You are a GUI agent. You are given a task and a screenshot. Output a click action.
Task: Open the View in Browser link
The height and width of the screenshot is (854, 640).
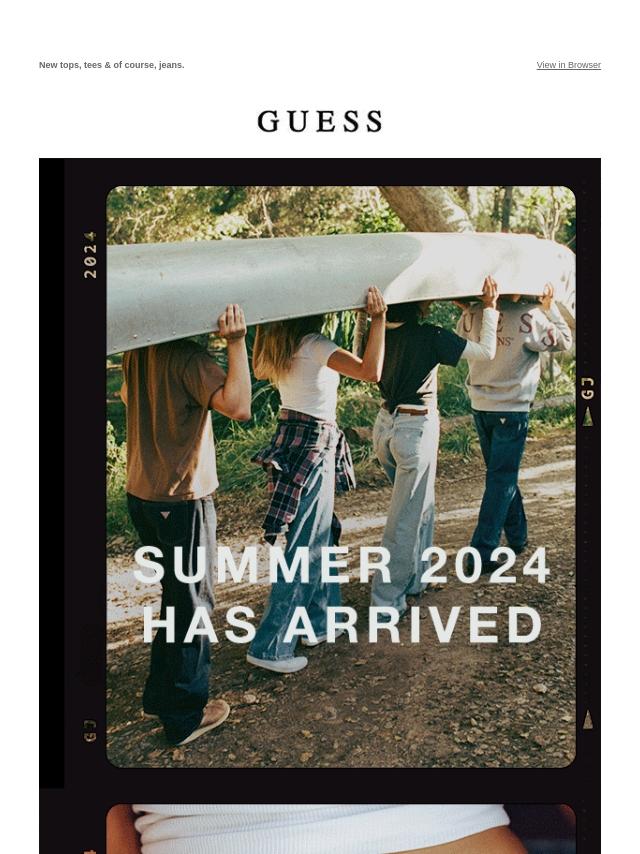point(568,65)
